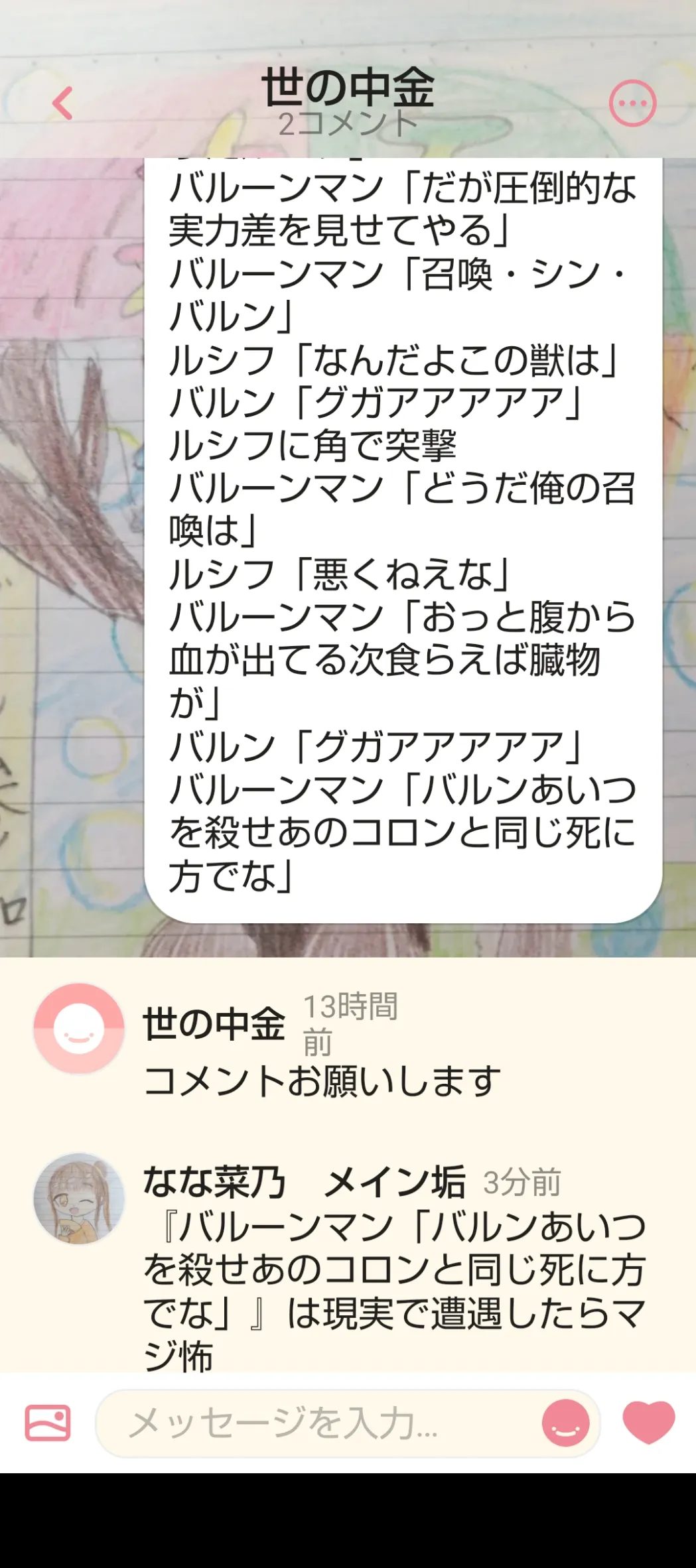Open the emoji sticker picker
Image resolution: width=696 pixels, height=1568 pixels.
566,1423
